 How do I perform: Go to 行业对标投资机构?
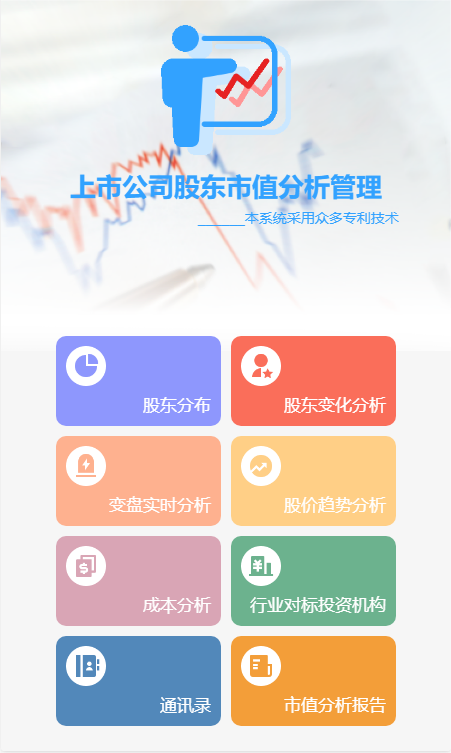coord(313,581)
